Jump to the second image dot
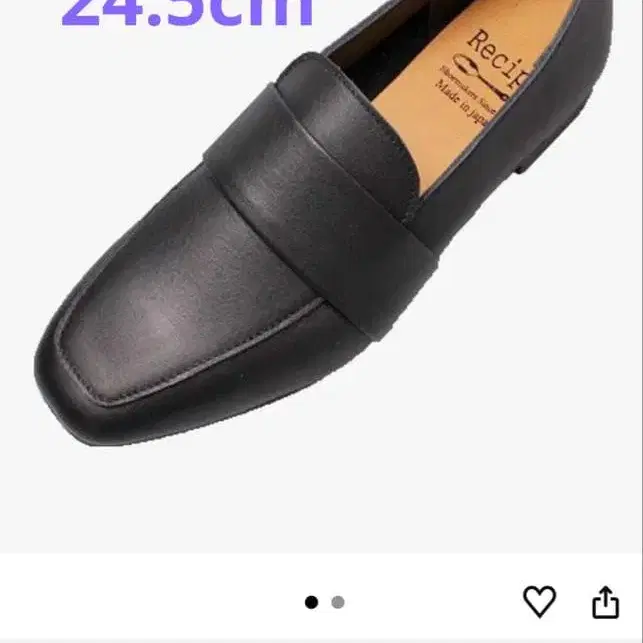This screenshot has width=643, height=643. coord(338,602)
